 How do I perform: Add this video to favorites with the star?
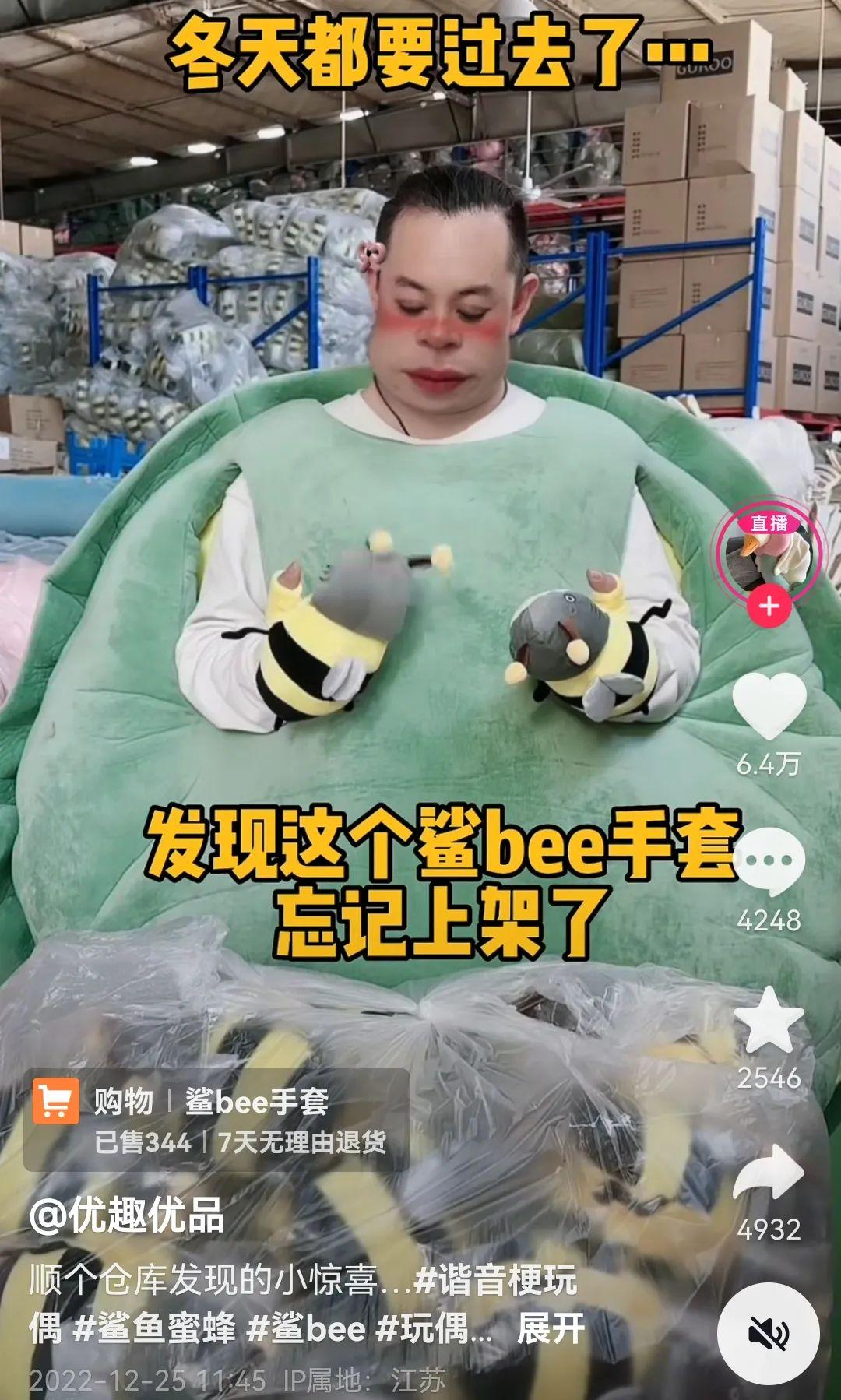click(769, 1020)
